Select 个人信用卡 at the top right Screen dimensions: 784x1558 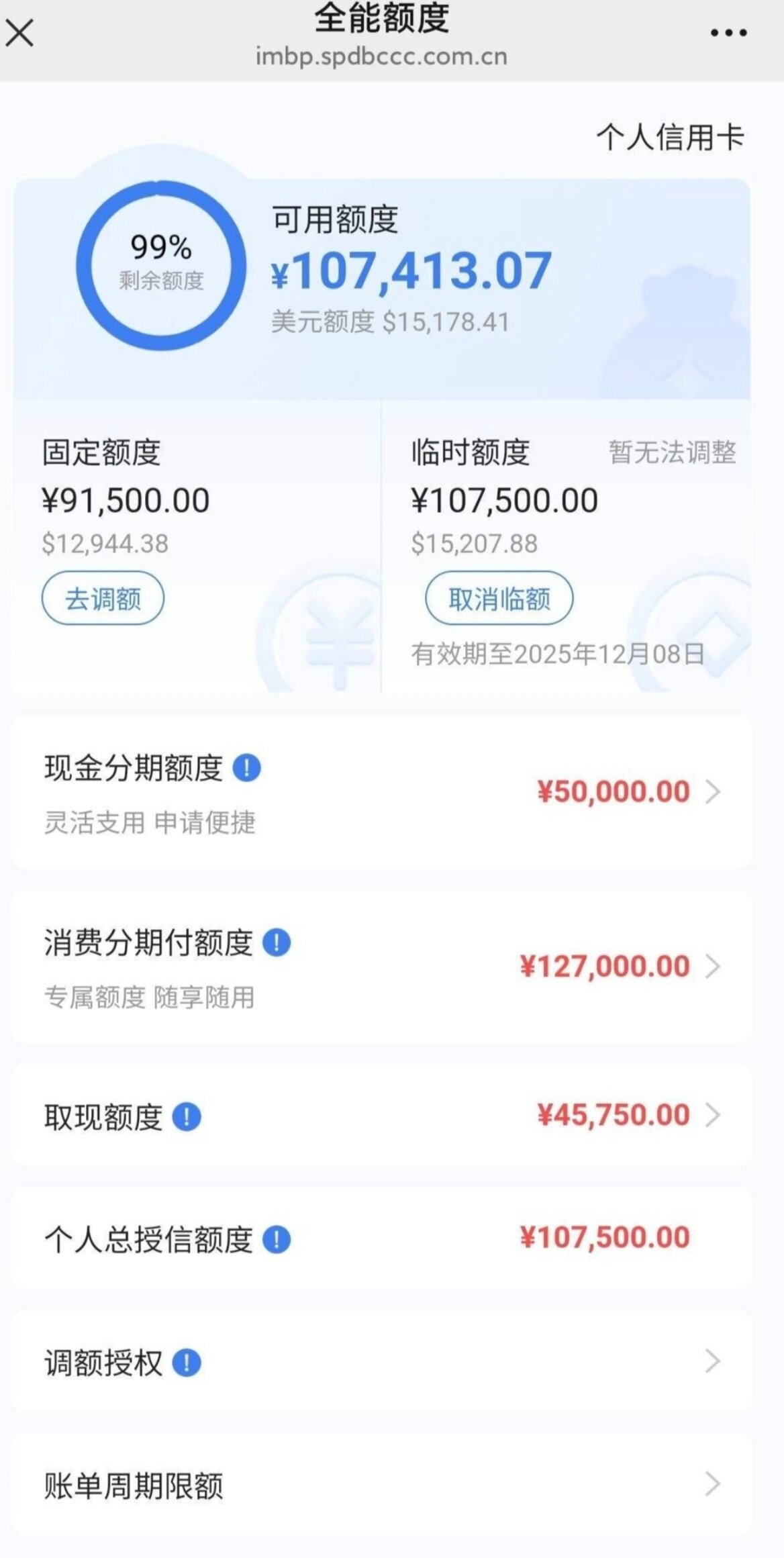(670, 138)
